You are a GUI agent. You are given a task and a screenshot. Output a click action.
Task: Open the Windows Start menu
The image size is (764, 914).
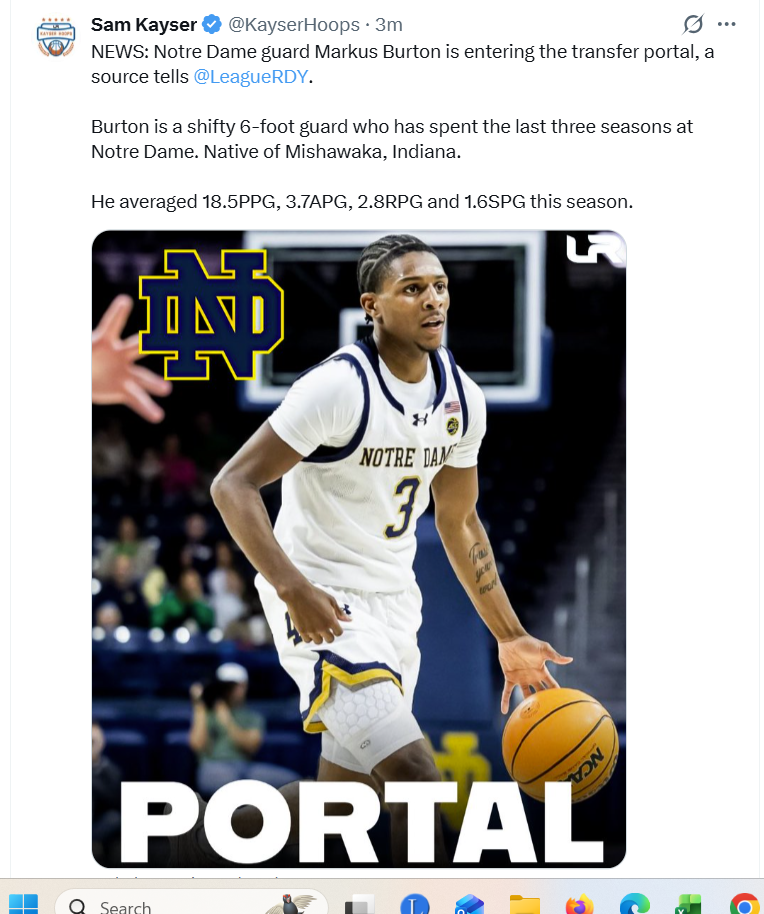pos(23,905)
